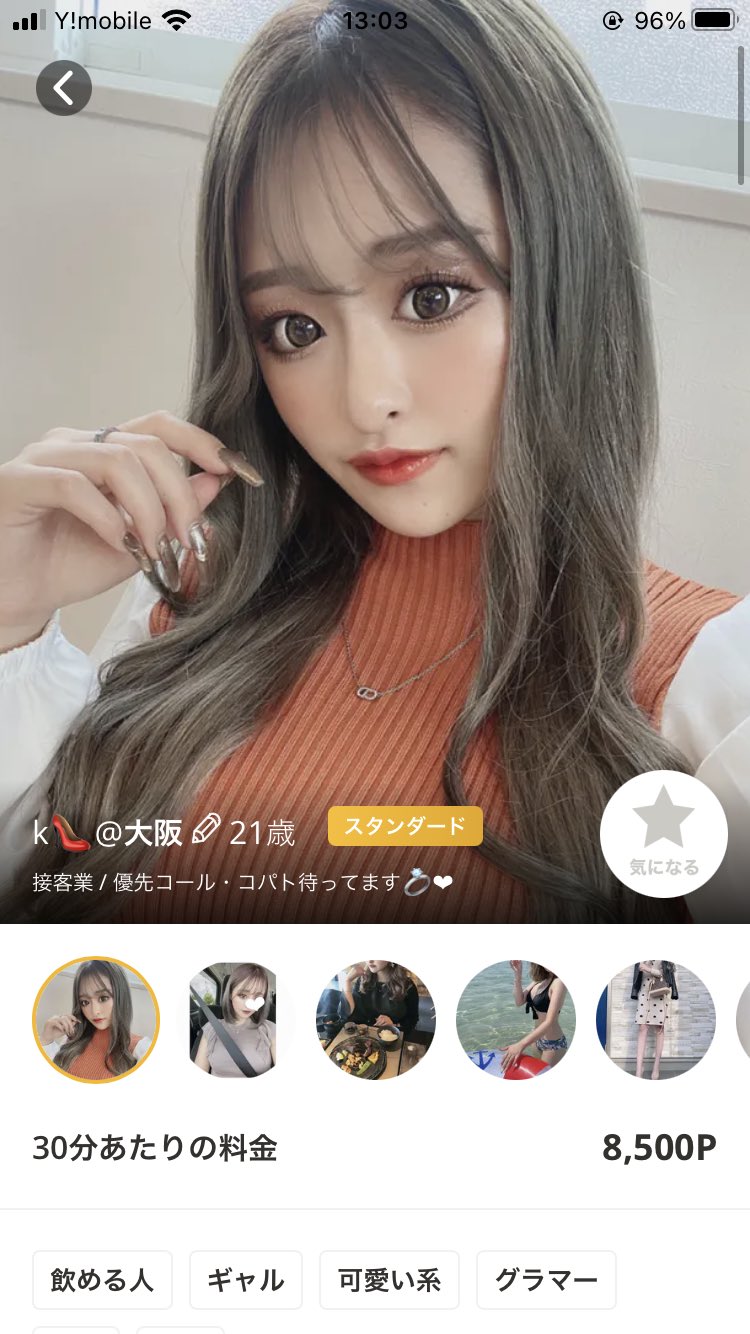Image resolution: width=750 pixels, height=1334 pixels.
Task: Tap the partially visible tag below 飲める人
Action: (75, 1331)
